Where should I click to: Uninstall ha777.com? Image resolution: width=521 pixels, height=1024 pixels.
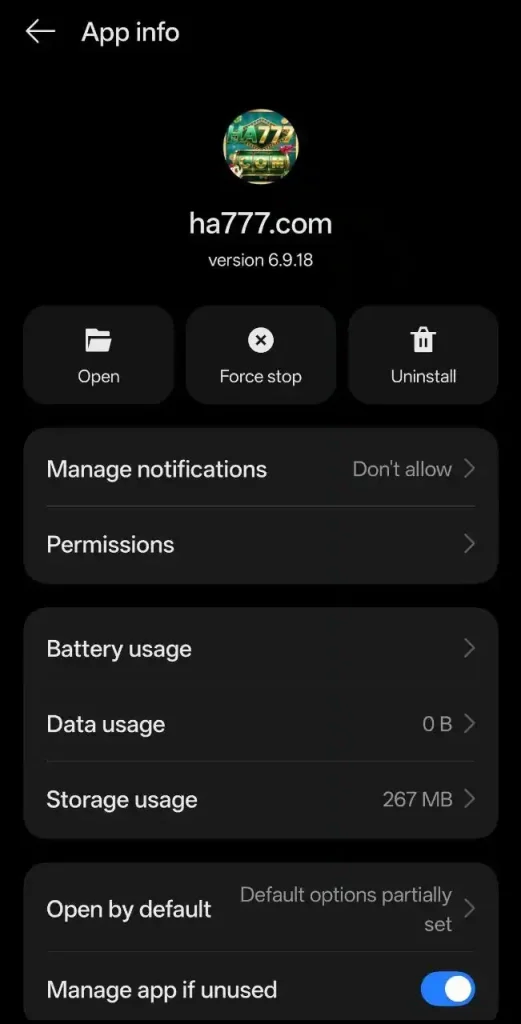pyautogui.click(x=423, y=355)
